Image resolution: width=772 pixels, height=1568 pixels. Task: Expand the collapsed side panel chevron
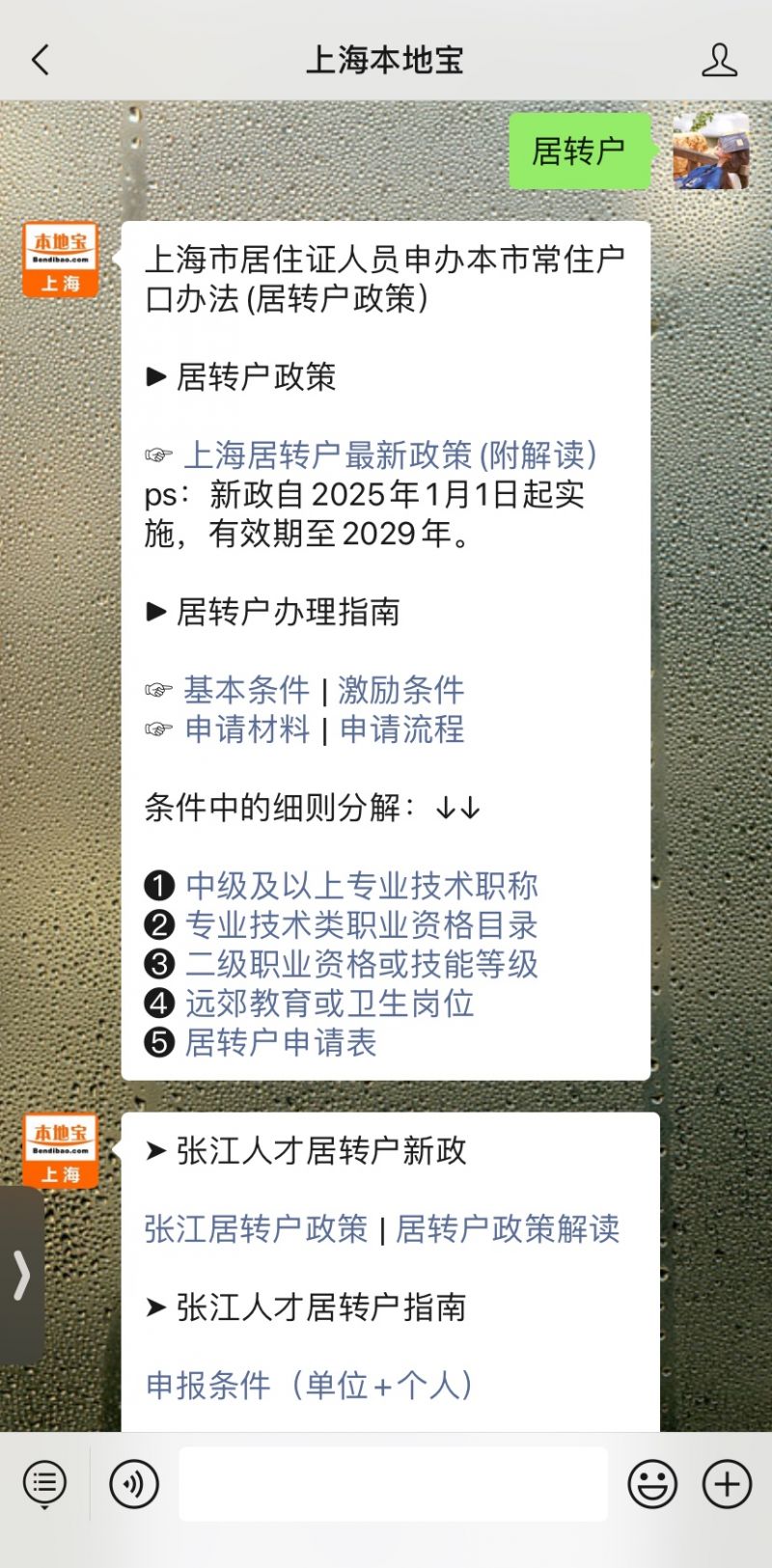pyautogui.click(x=21, y=1274)
